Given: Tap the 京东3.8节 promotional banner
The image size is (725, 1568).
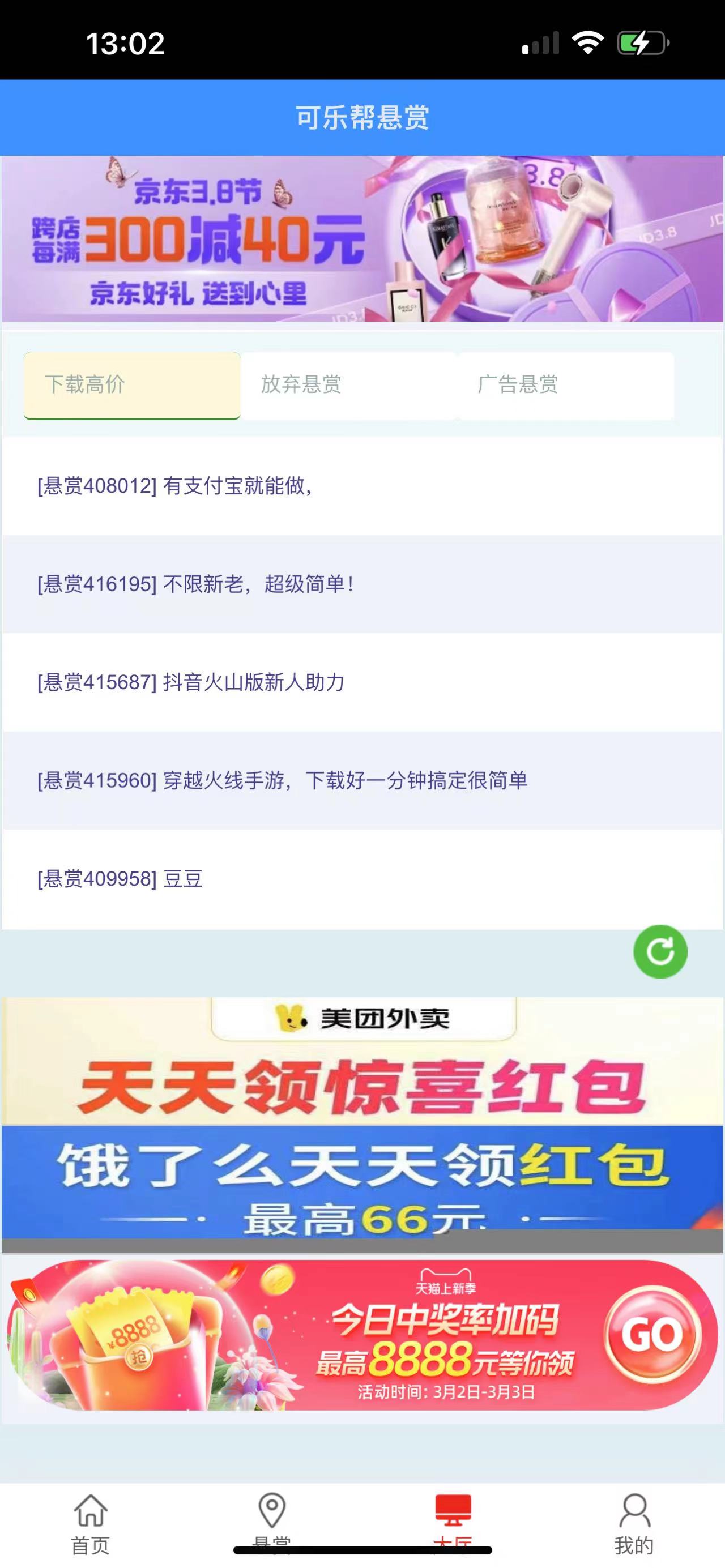Looking at the screenshot, I should point(362,237).
